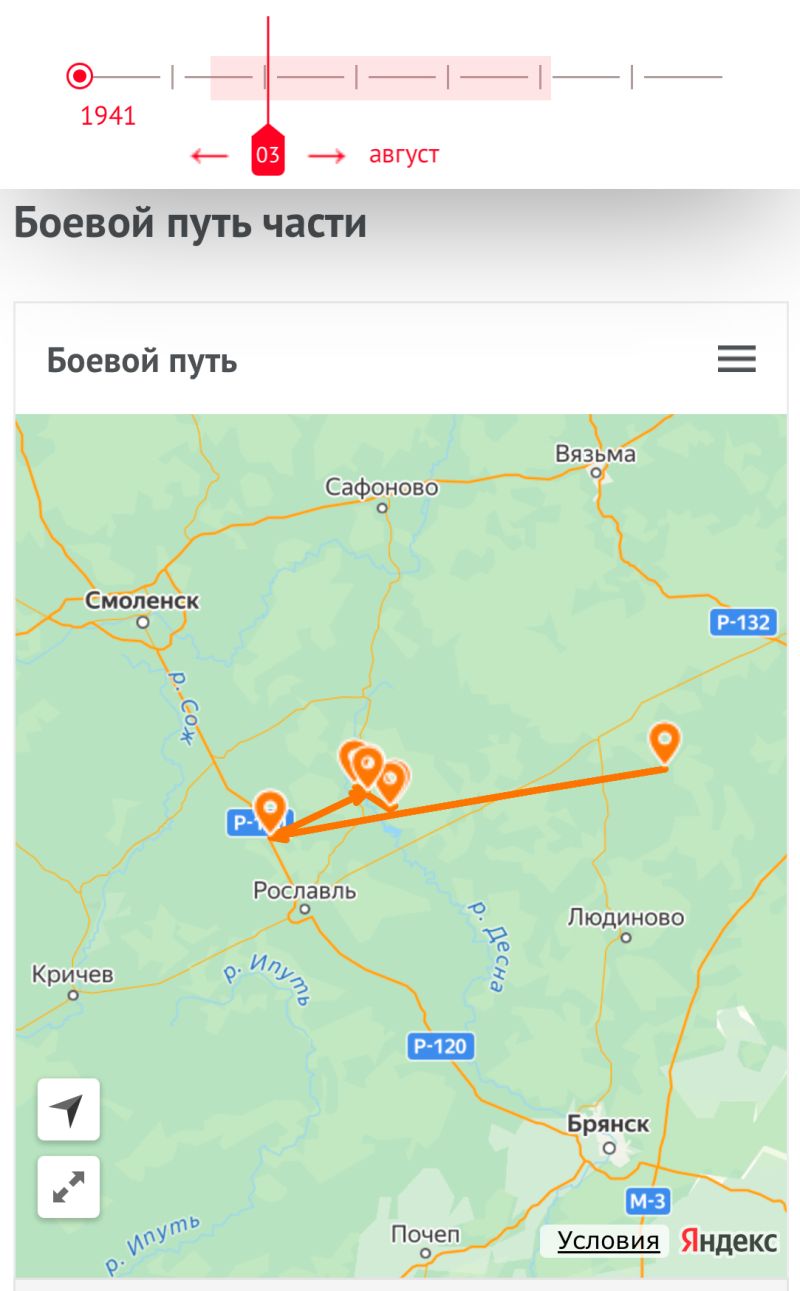Tap the red 03 date marker

click(268, 153)
